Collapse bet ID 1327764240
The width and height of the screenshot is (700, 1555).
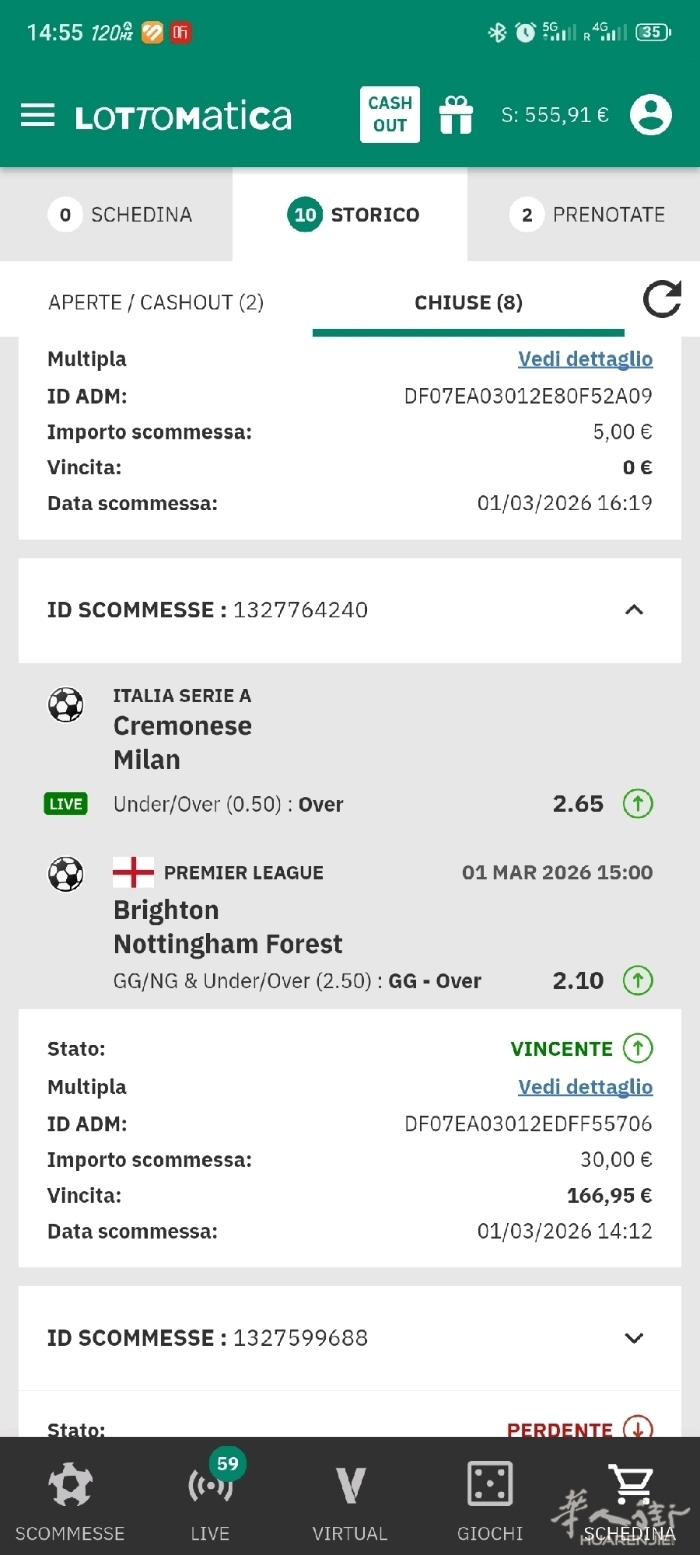tap(634, 610)
